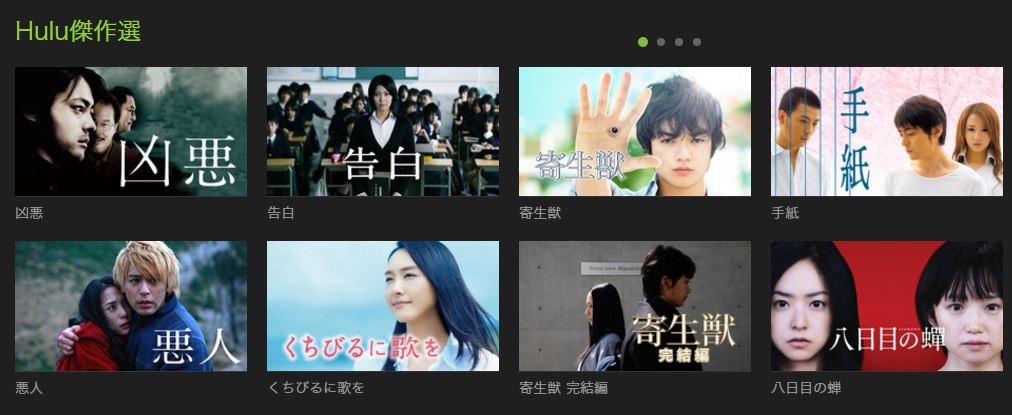Open the 八日目の蝉 movie tile
1012x415 pixels.
pyautogui.click(x=886, y=306)
